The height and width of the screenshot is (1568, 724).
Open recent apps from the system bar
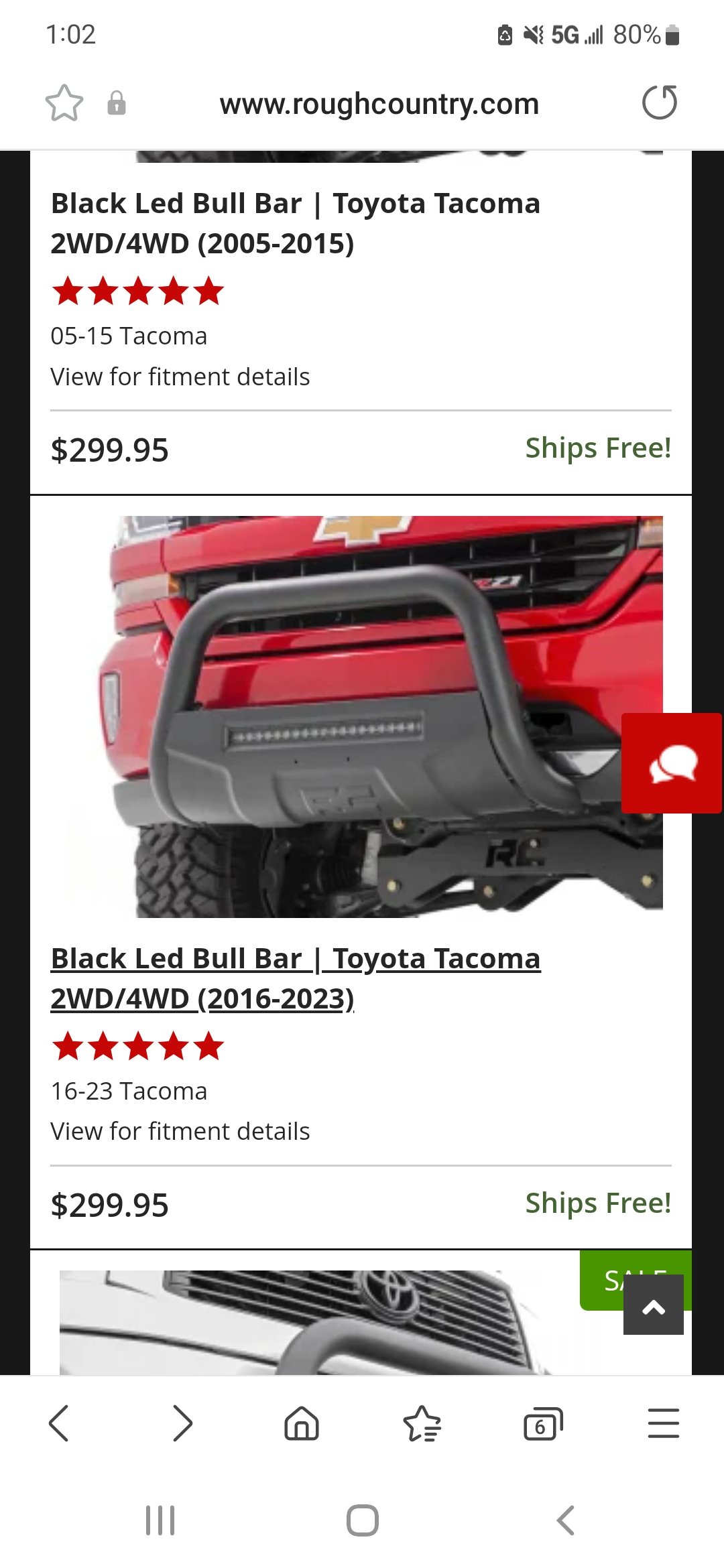tap(160, 1520)
